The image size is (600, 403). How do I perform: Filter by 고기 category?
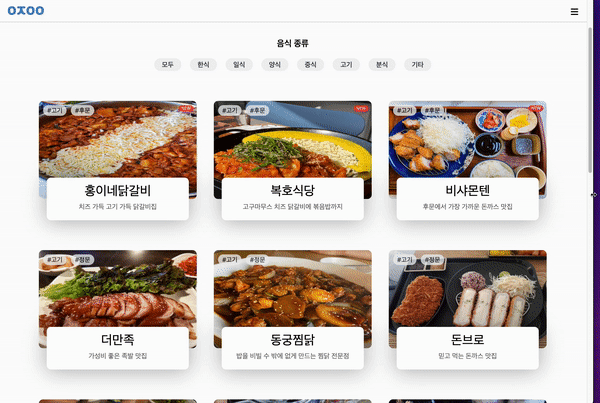click(x=346, y=65)
